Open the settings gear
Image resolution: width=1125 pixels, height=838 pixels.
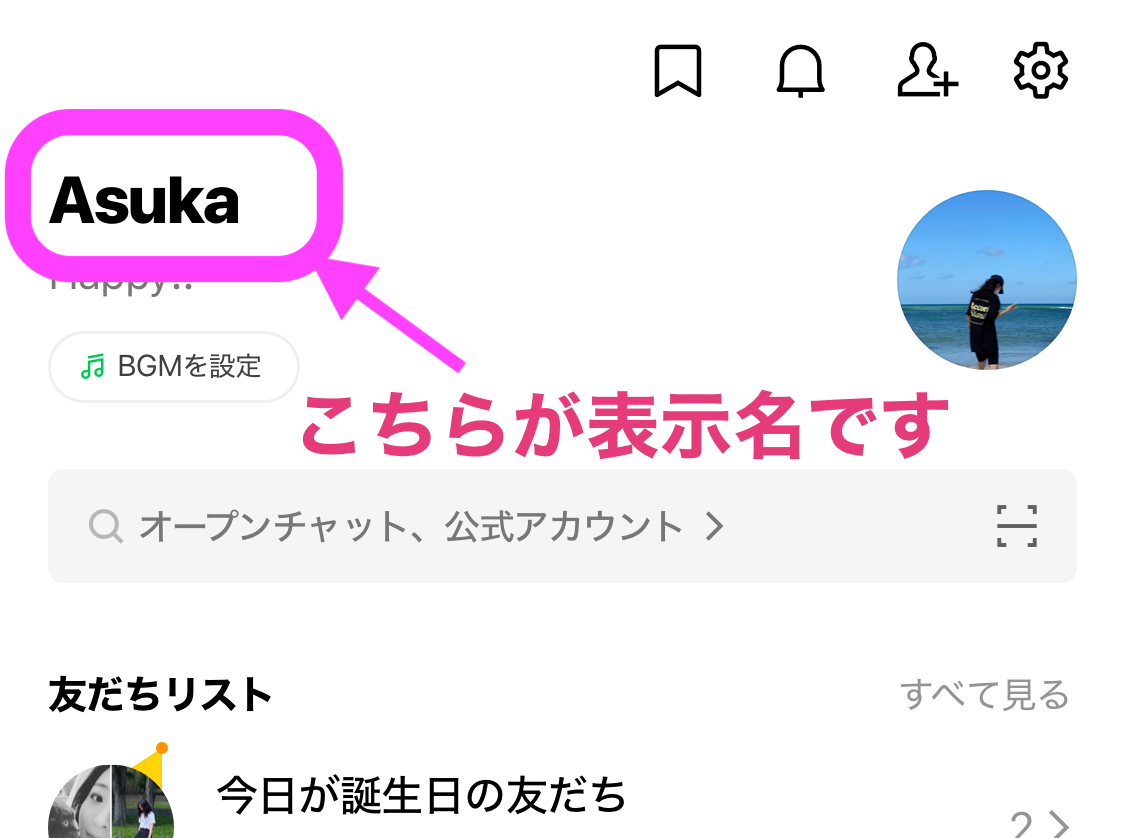tap(1041, 71)
